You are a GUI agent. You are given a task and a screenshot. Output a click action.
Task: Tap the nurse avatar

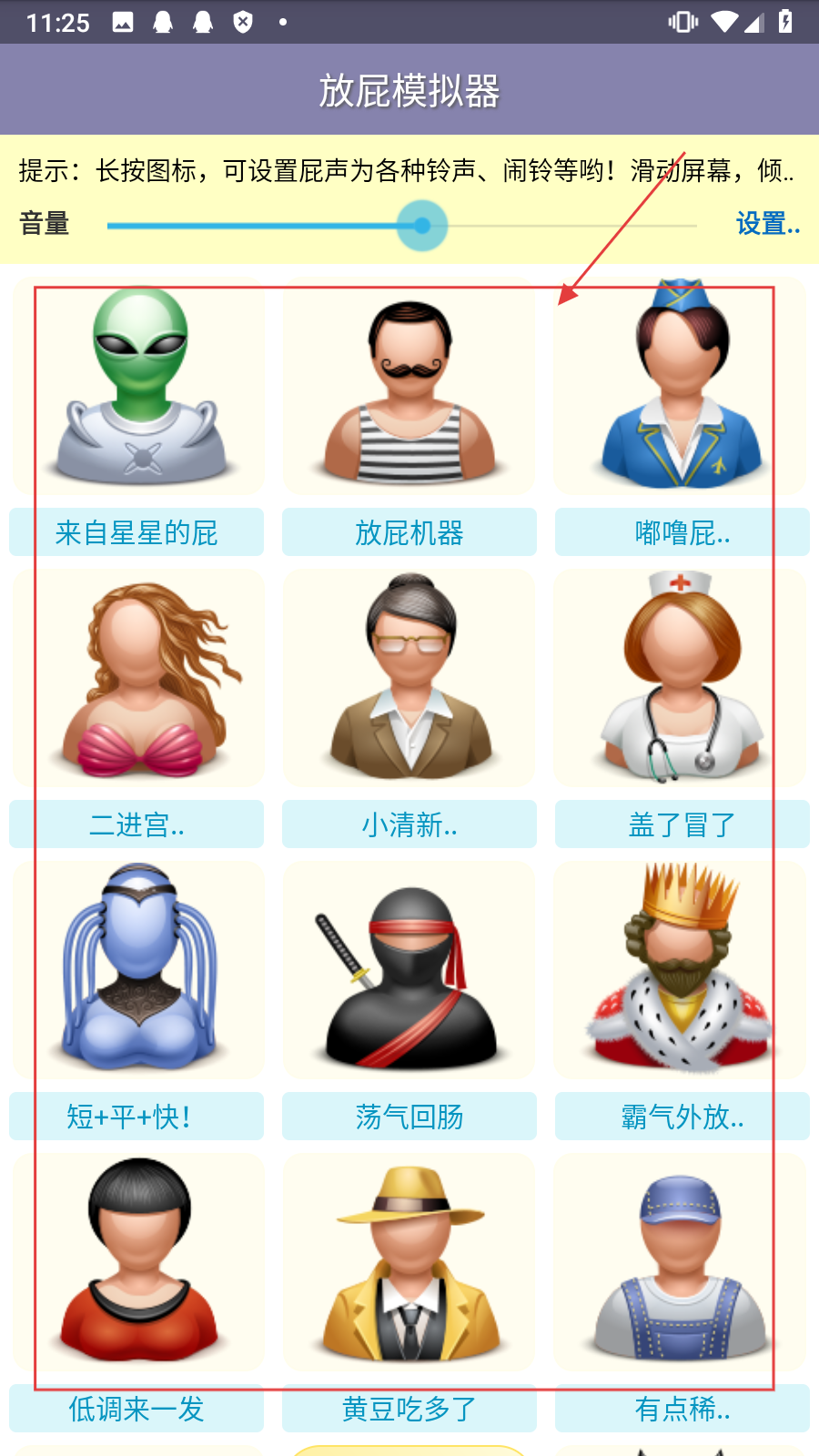tap(681, 678)
